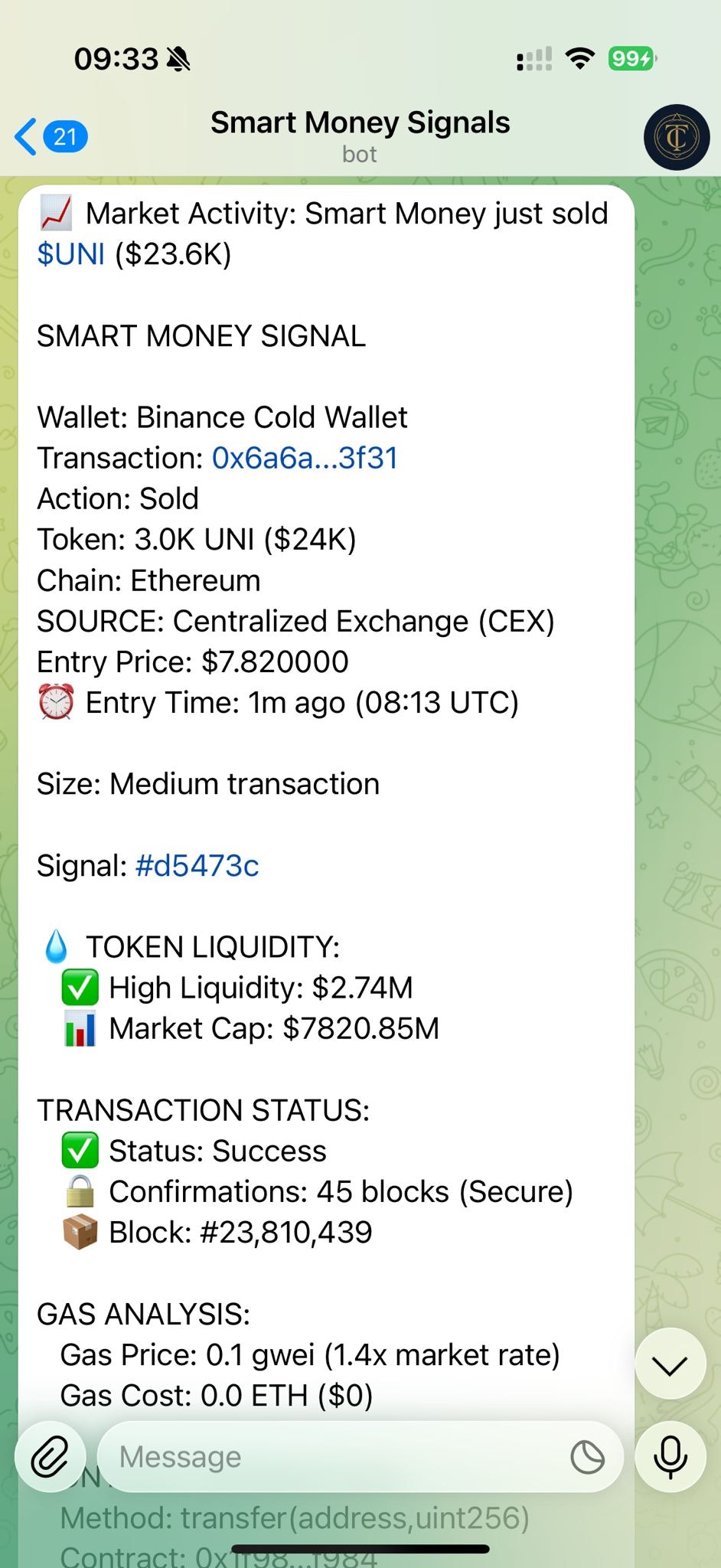Viewport: 721px width, 1568px height.
Task: Open the Smart Money Signals chat info header
Action: point(360,136)
